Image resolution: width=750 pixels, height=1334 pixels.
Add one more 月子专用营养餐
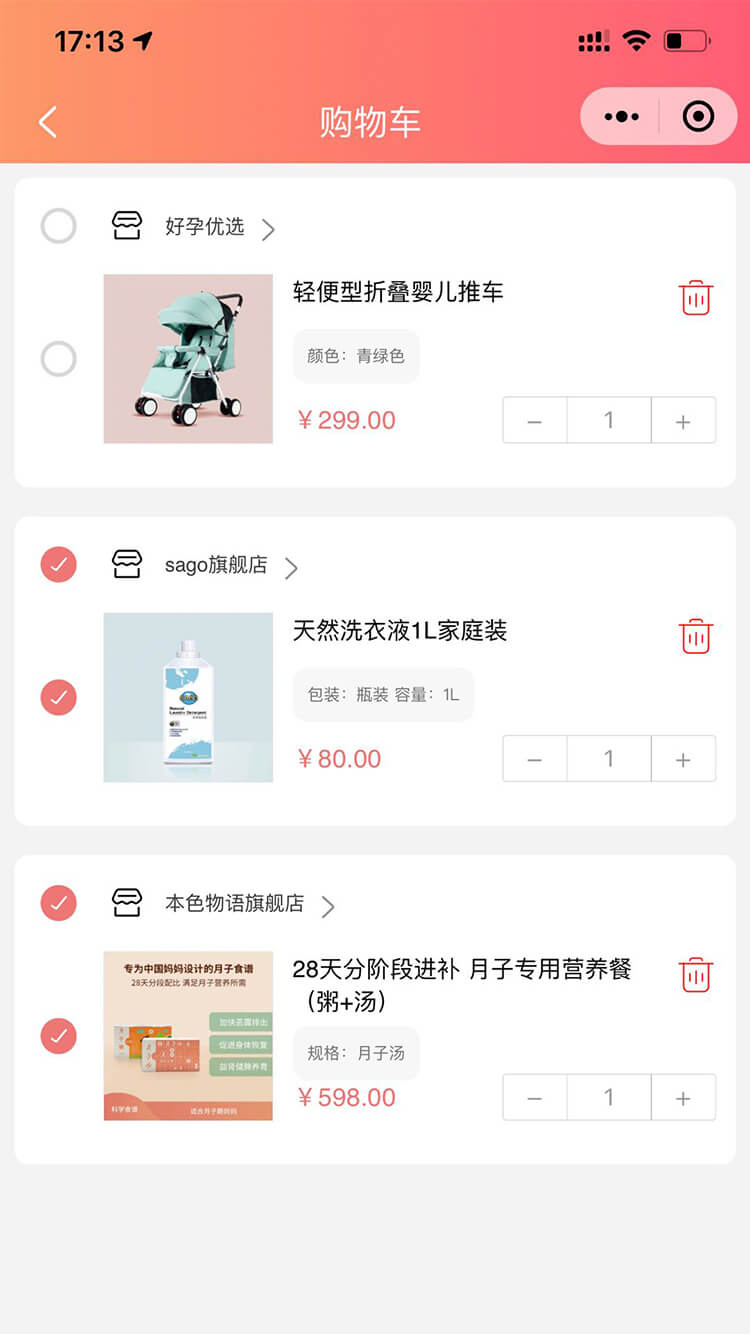point(683,1098)
